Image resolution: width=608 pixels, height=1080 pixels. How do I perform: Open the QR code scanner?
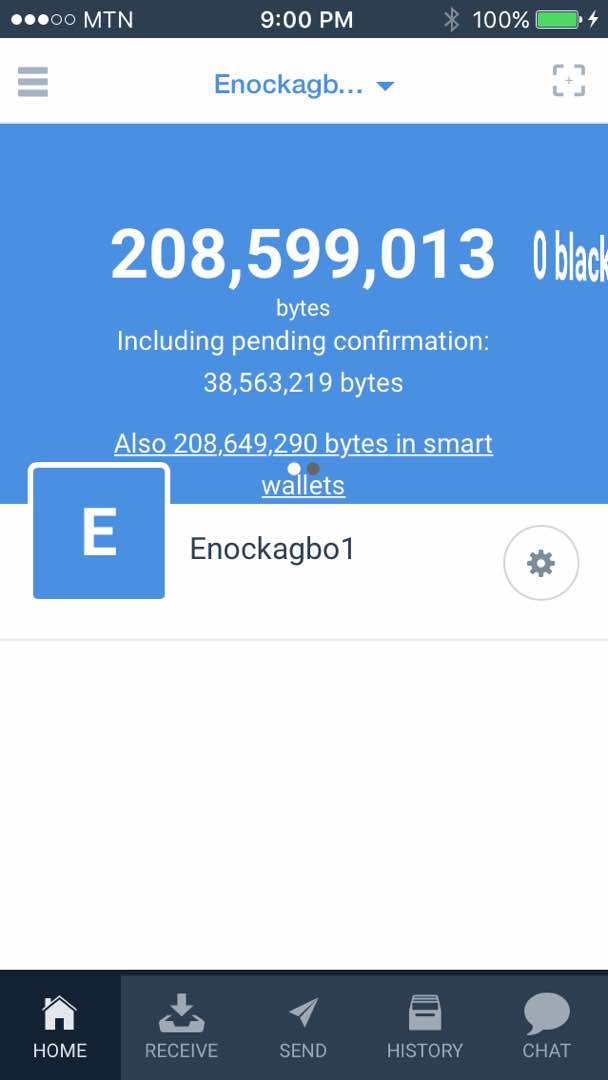click(568, 81)
